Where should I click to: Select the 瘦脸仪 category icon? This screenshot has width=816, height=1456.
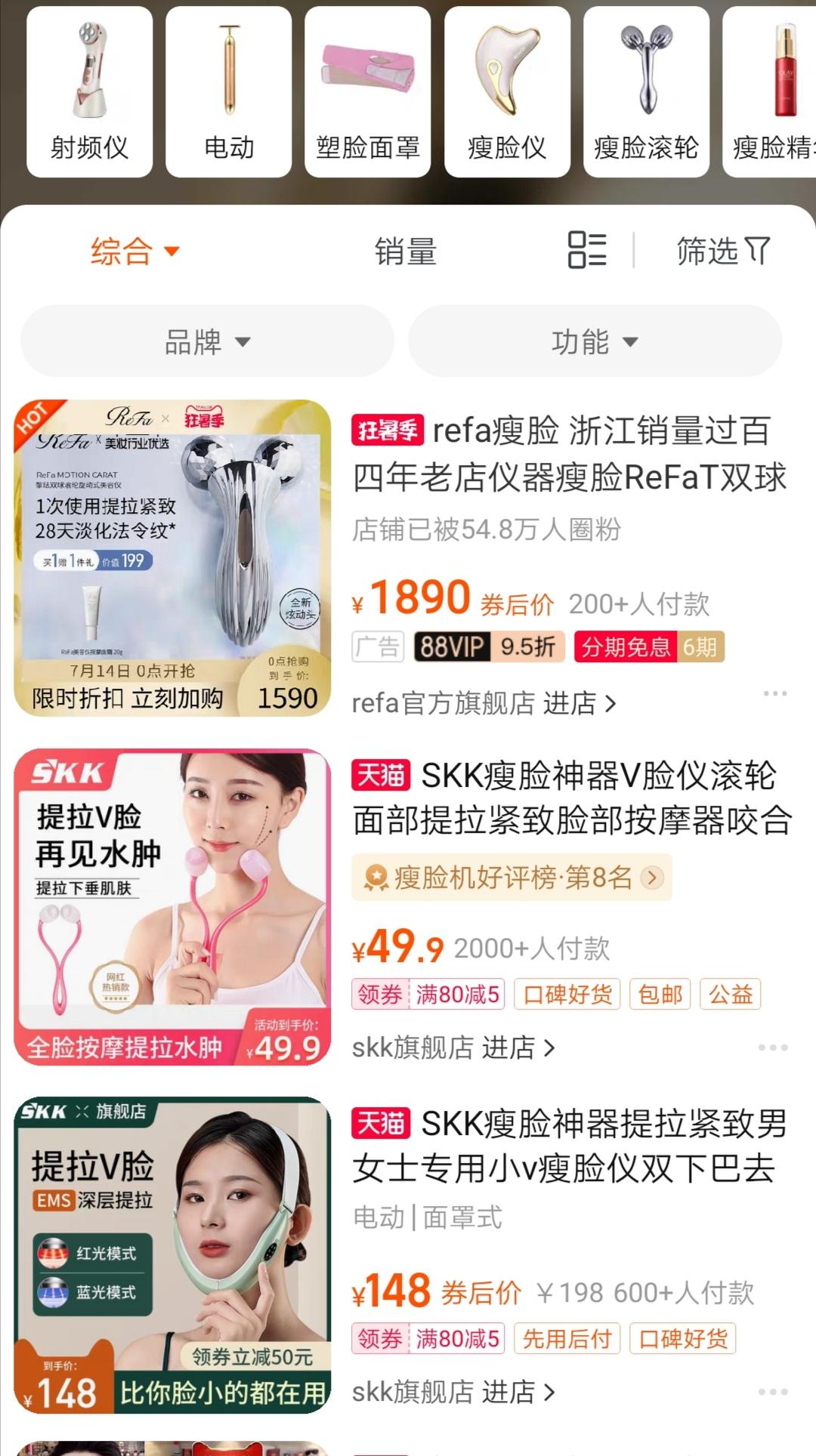point(507,91)
